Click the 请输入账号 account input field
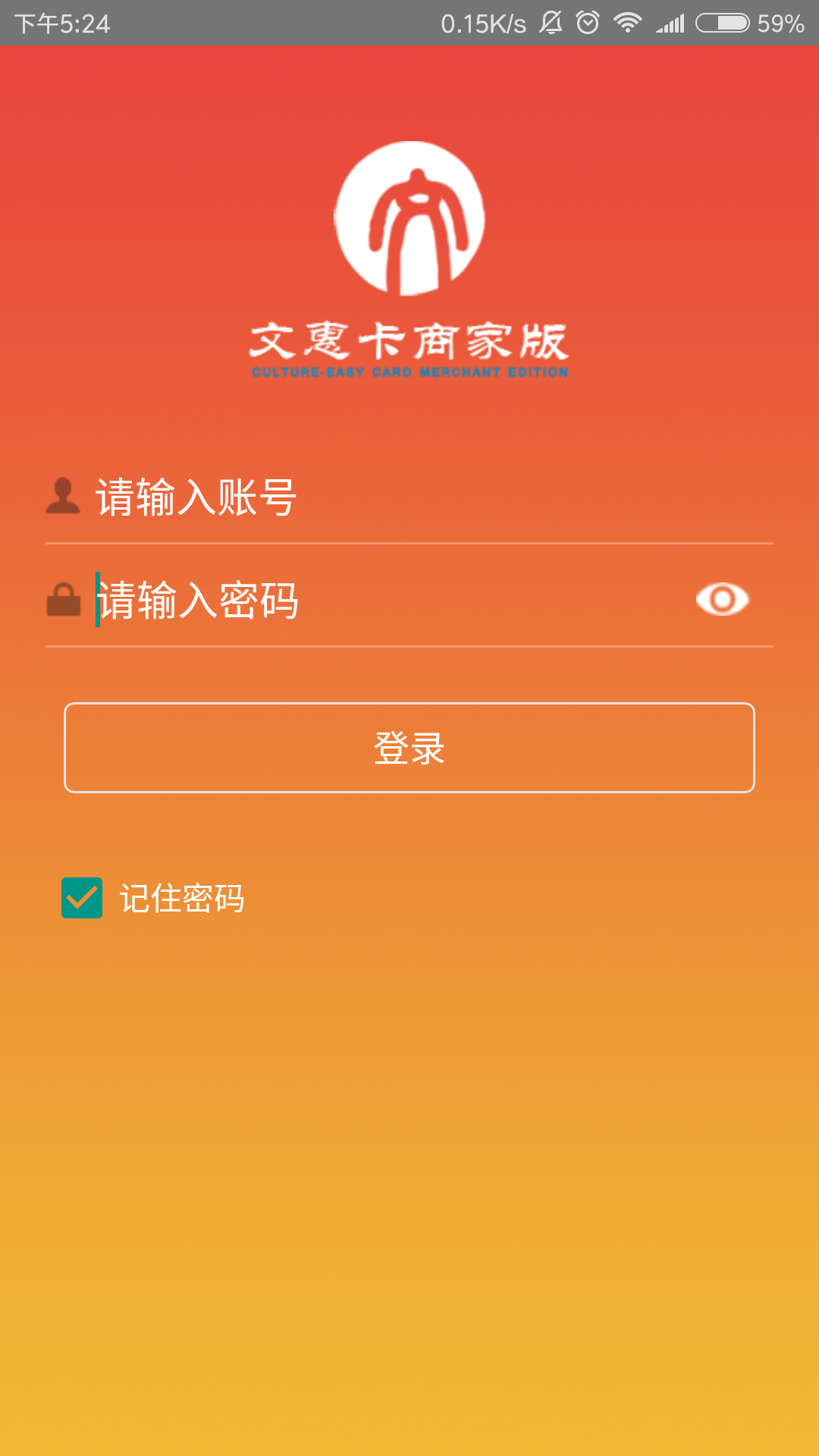The height and width of the screenshot is (1456, 819). tap(303, 498)
